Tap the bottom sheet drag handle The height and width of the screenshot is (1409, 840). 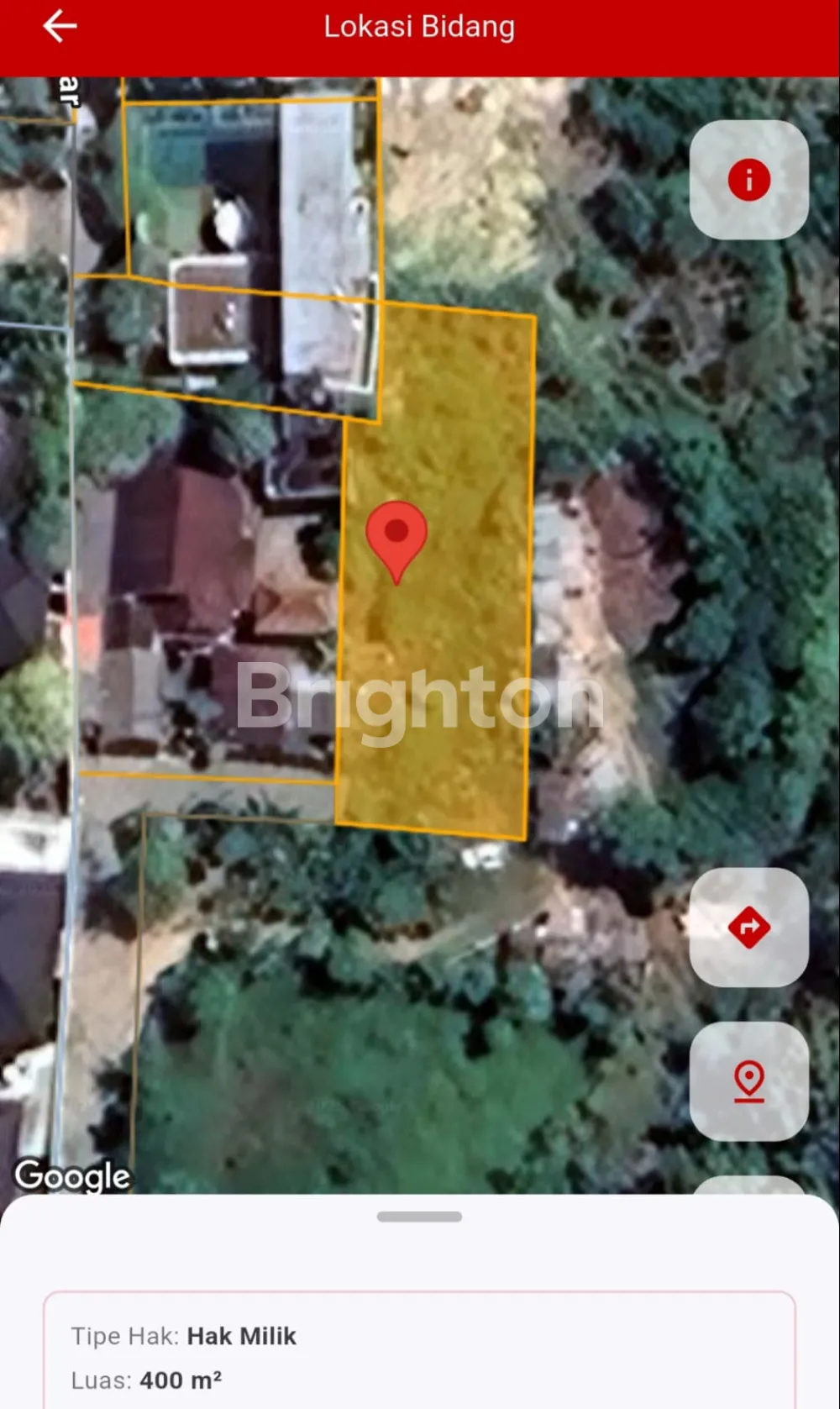point(419,1217)
